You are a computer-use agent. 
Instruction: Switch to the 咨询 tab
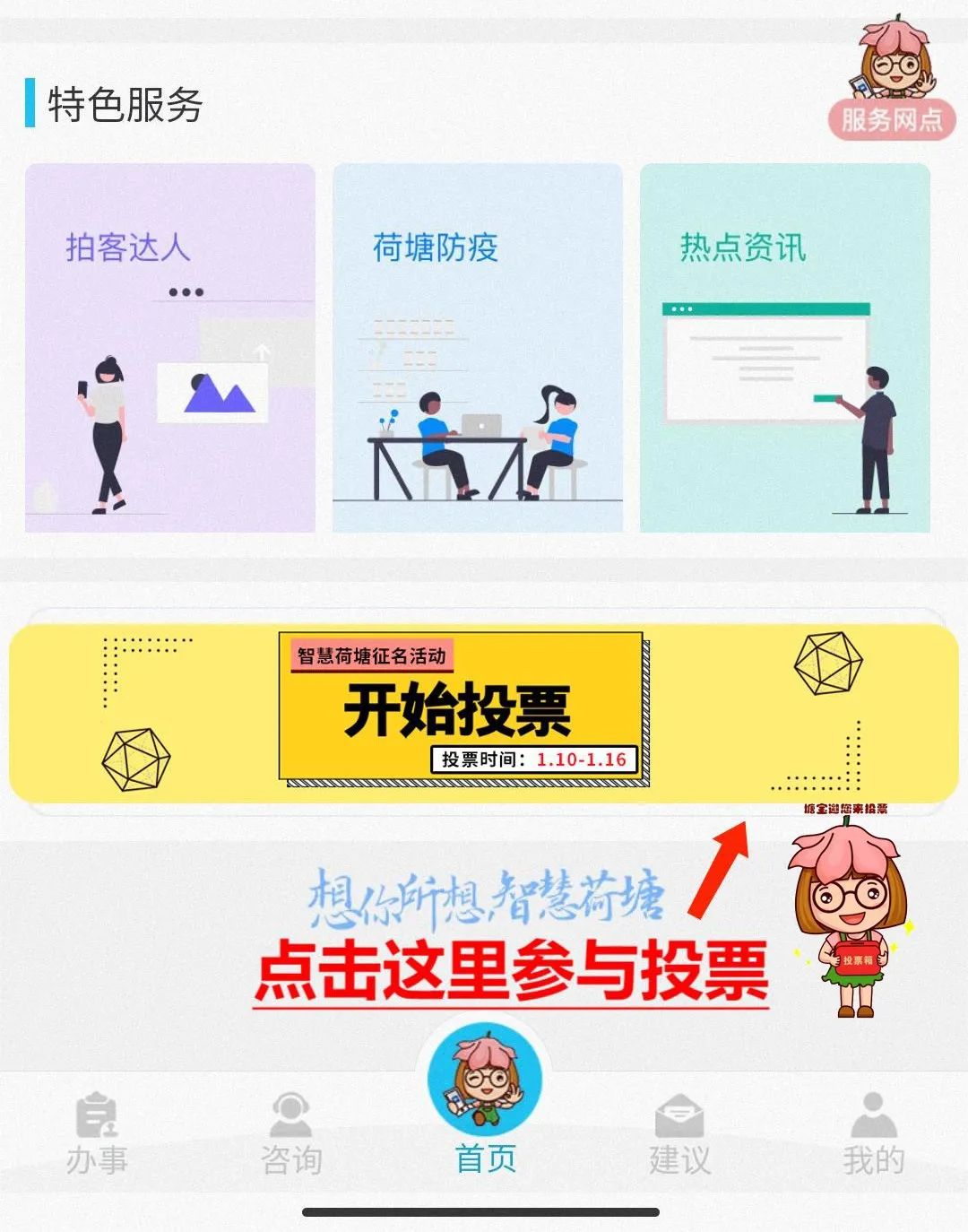(291, 1134)
